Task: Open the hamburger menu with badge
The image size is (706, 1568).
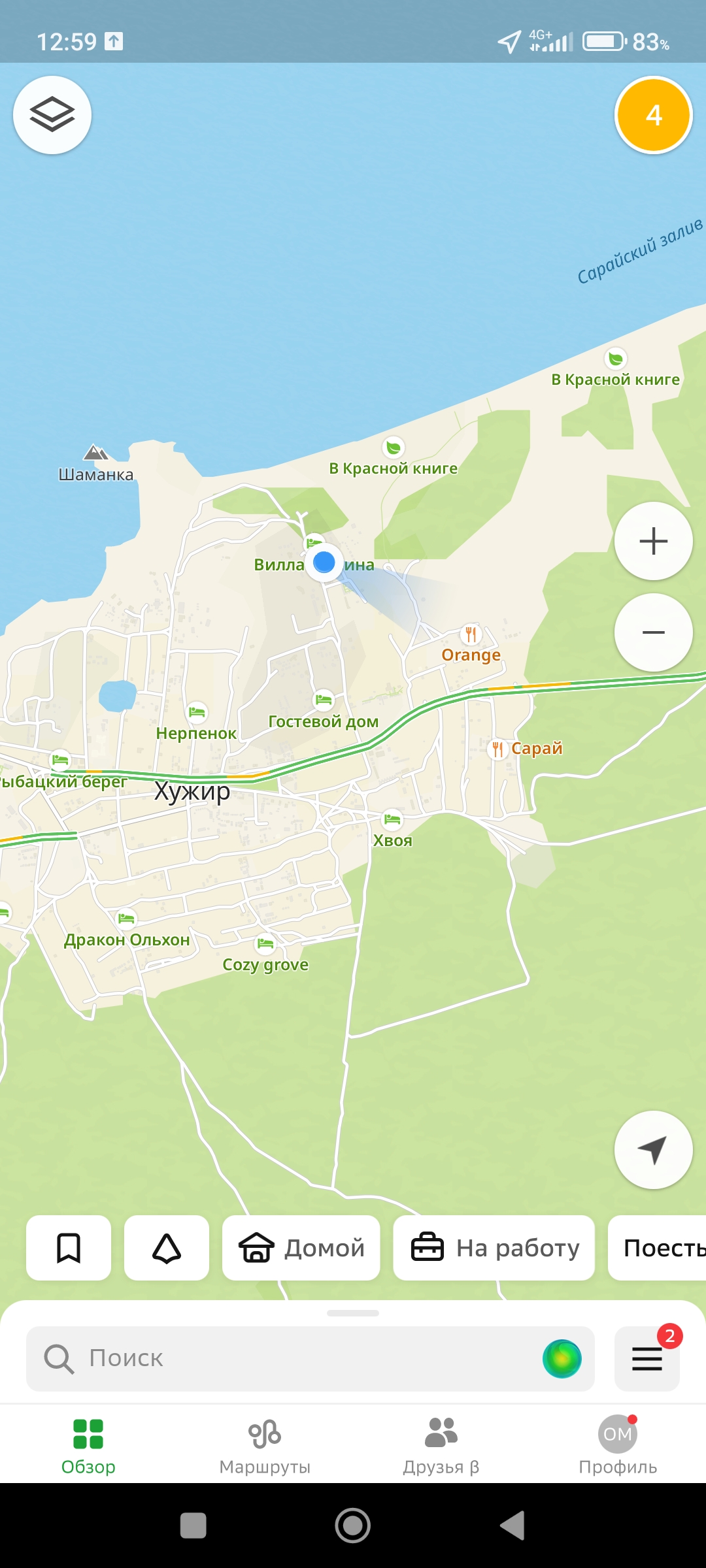Action: [x=647, y=1358]
